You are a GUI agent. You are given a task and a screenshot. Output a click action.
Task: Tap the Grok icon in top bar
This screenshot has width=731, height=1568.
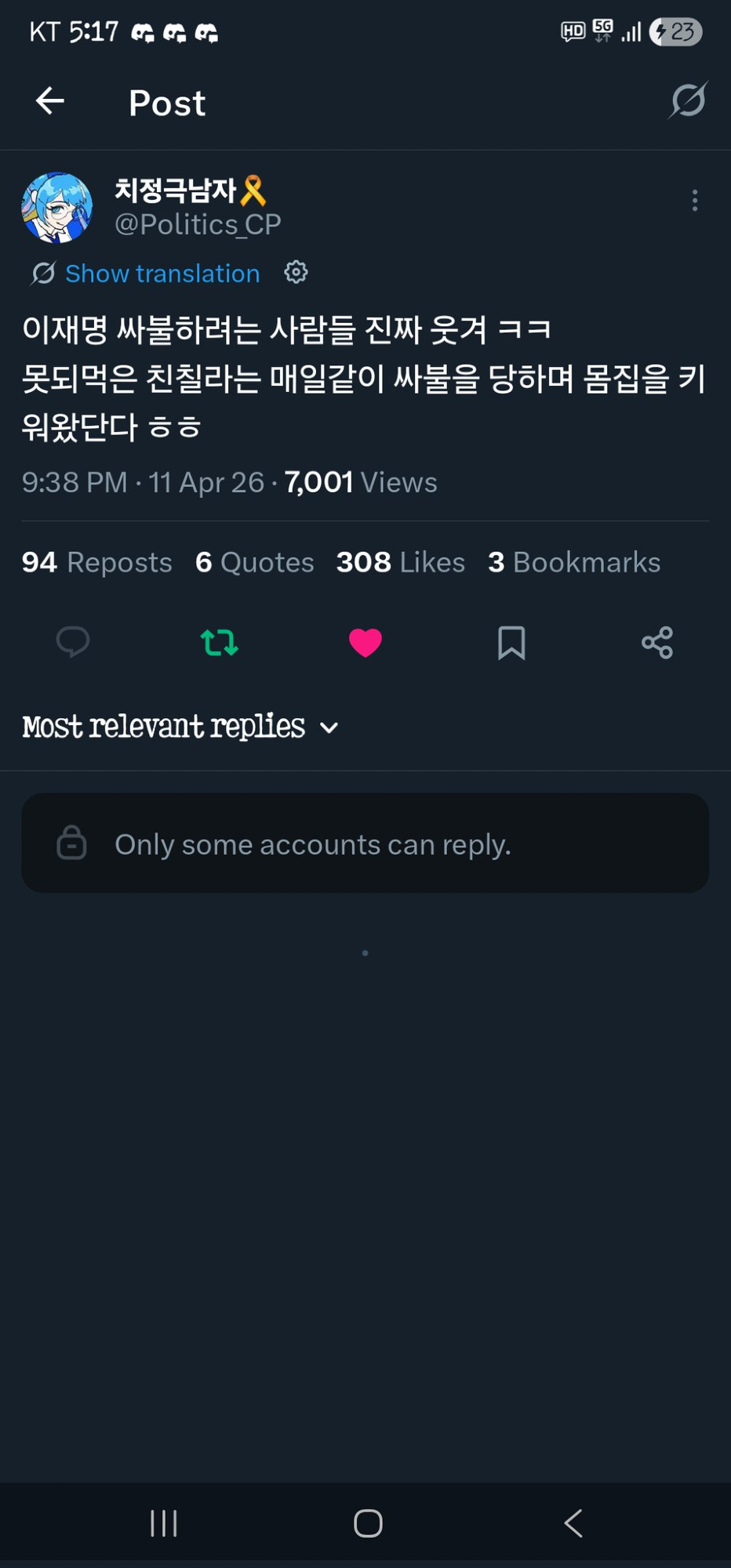click(x=688, y=100)
